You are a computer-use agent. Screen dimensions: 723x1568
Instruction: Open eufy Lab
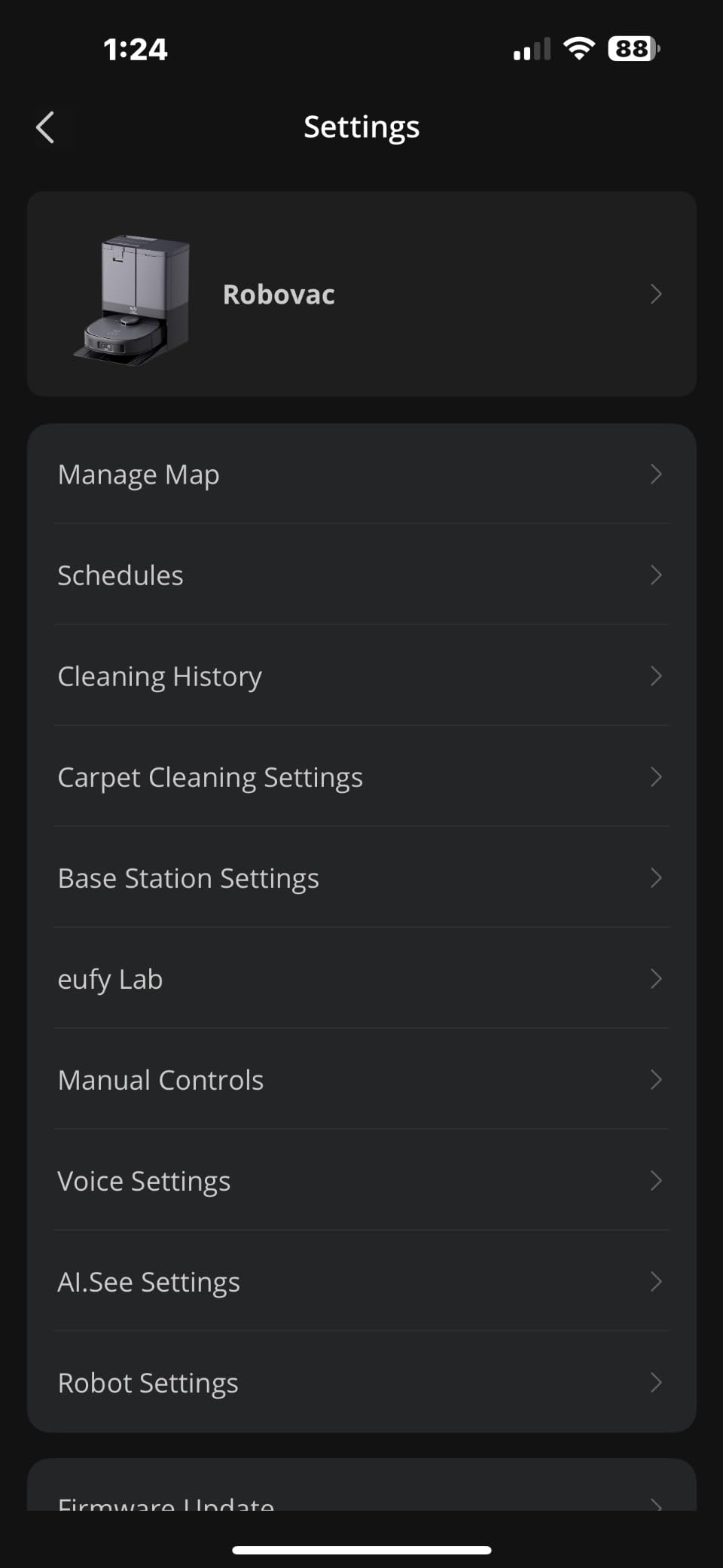coord(361,979)
